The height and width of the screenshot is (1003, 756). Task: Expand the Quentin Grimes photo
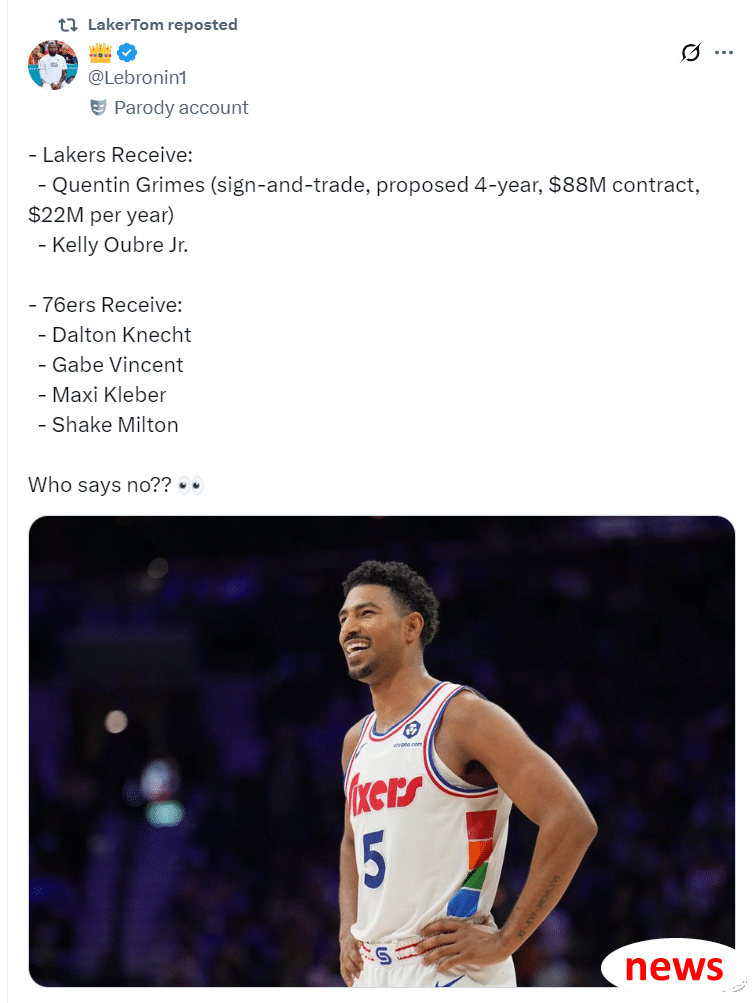[381, 750]
